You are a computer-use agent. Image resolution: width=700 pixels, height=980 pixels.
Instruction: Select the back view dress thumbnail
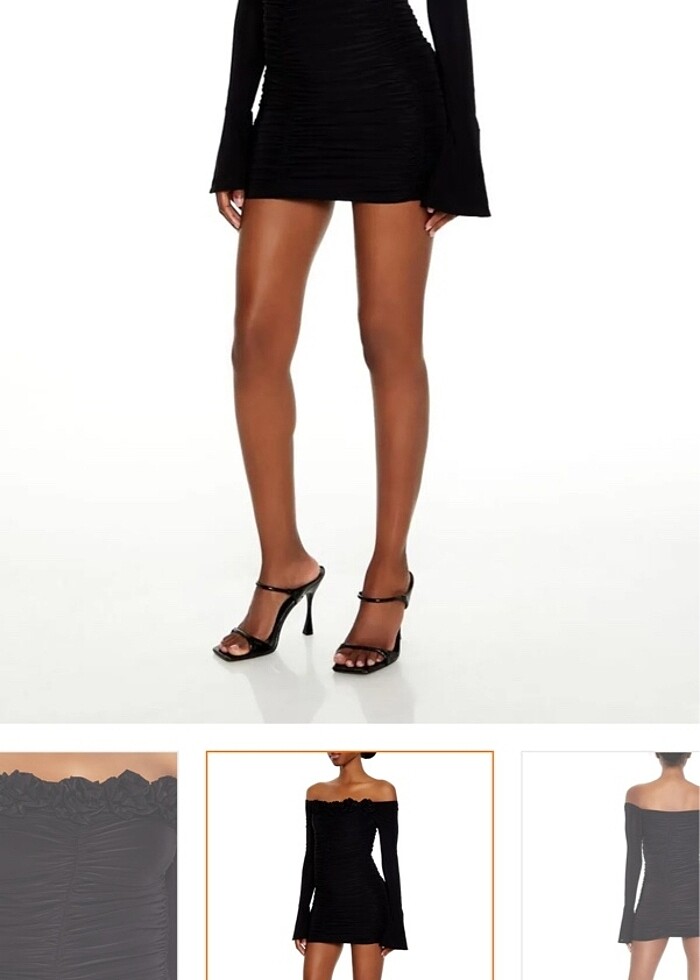click(612, 866)
